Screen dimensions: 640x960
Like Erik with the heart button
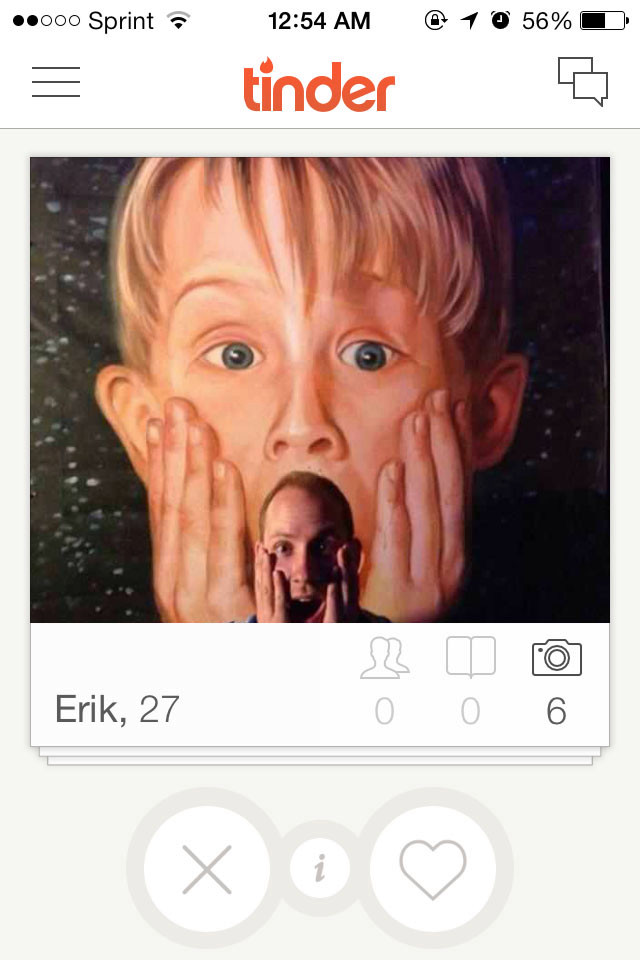click(x=432, y=867)
